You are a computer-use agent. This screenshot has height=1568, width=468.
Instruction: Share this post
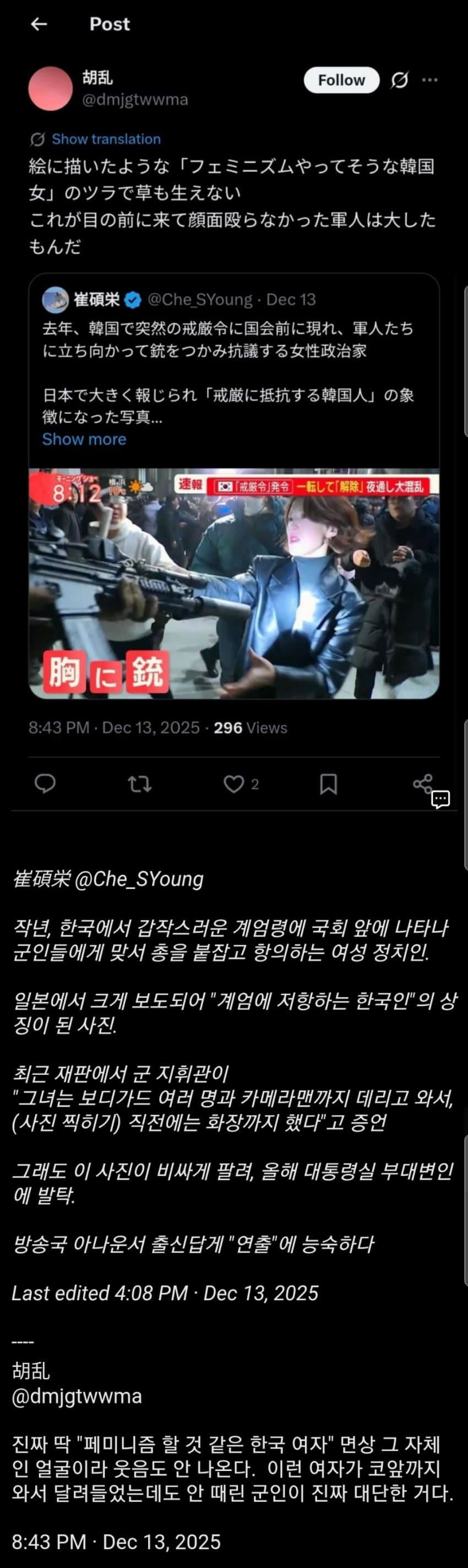click(x=422, y=783)
